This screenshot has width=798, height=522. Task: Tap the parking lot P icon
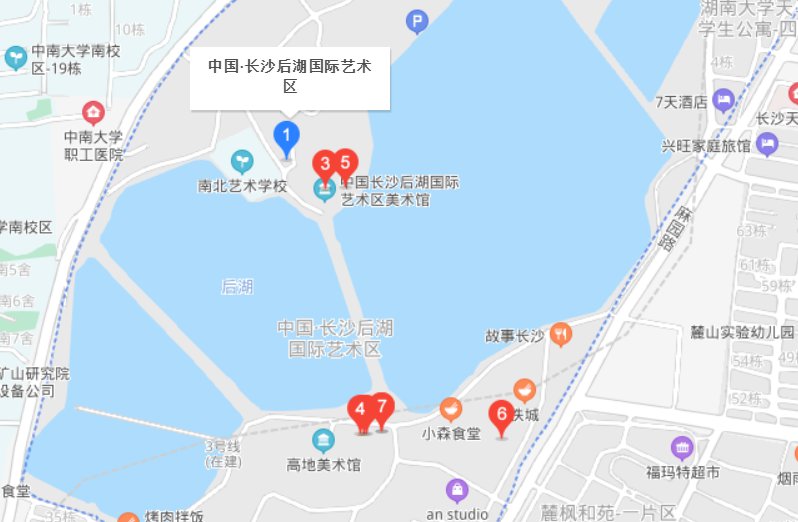pos(417,20)
